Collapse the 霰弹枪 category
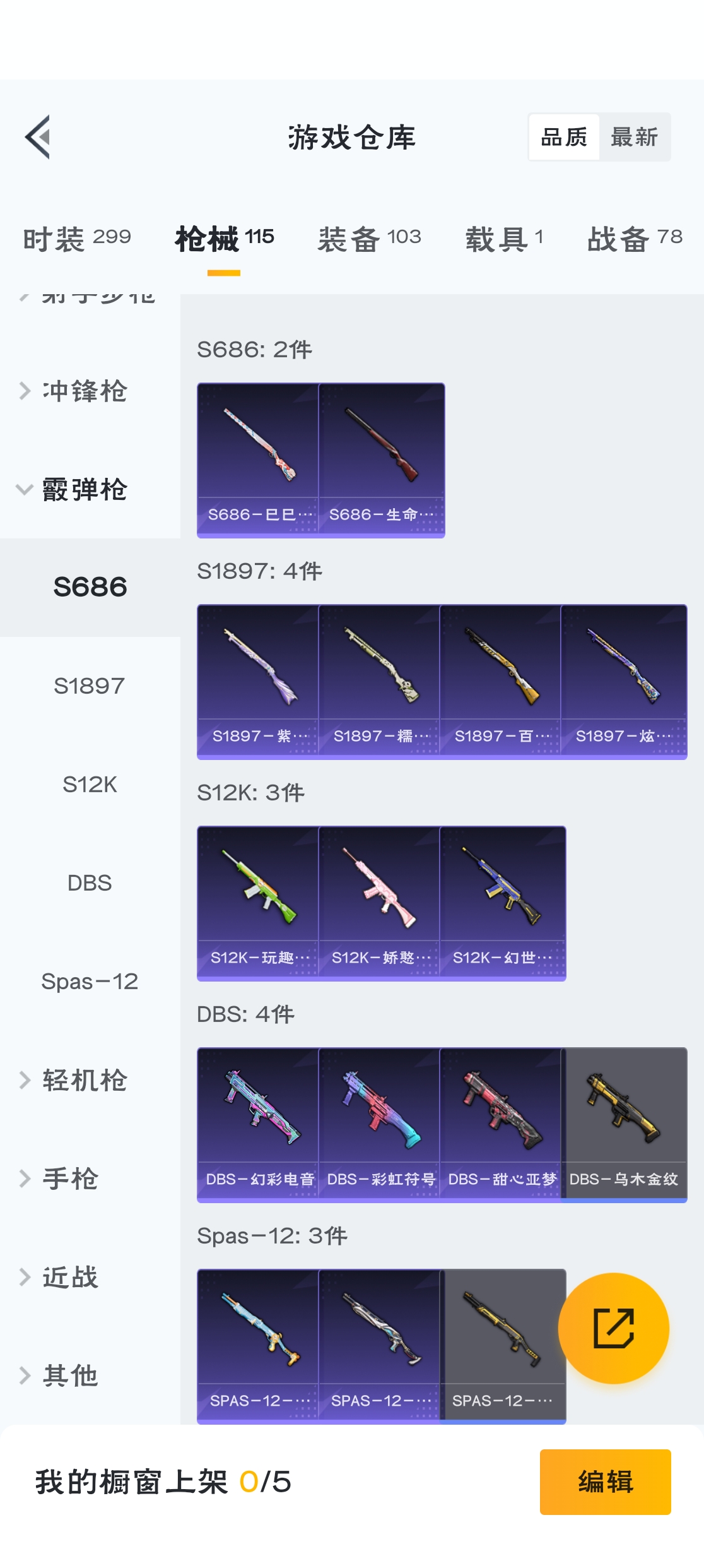Screen dimensions: 704x1568 click(85, 490)
